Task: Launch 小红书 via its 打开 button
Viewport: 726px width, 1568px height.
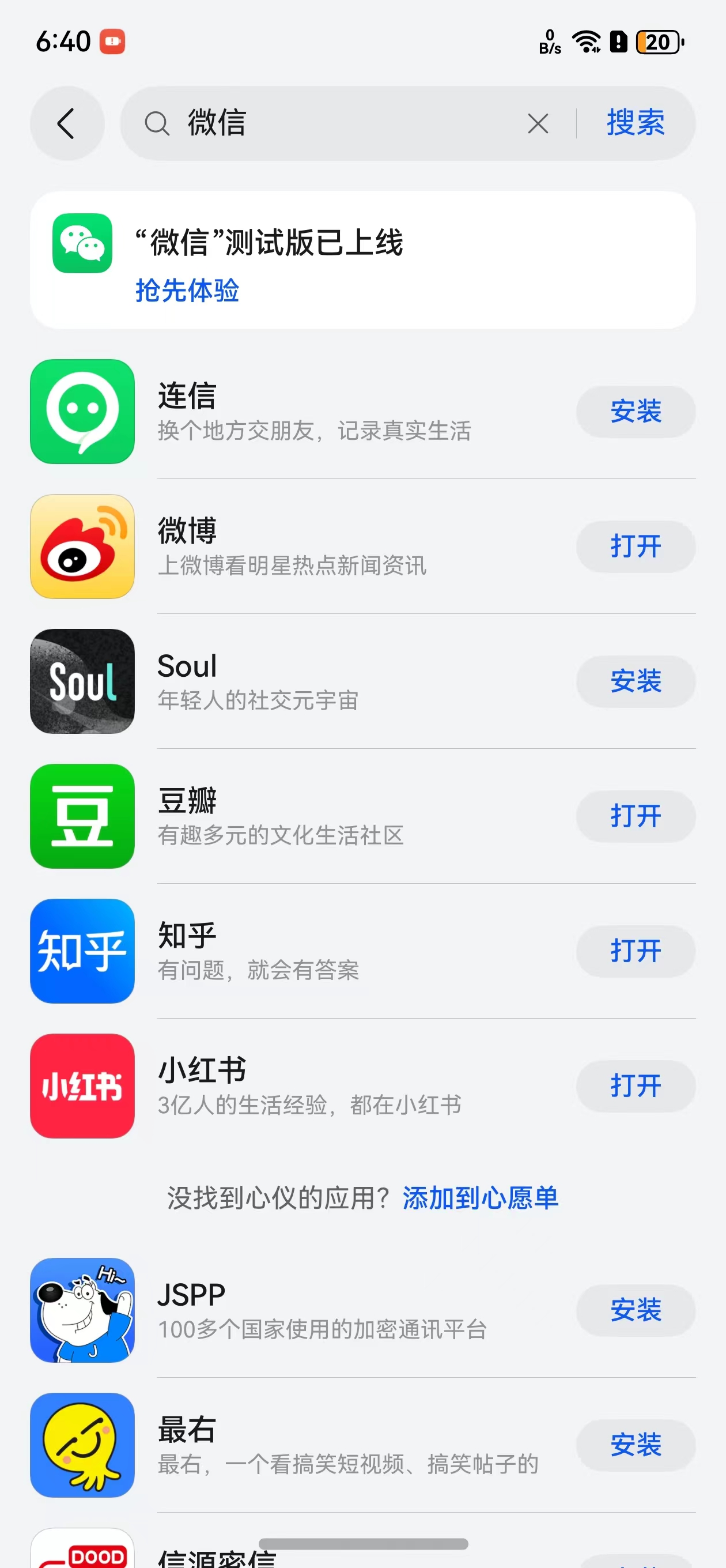Action: [x=635, y=1087]
